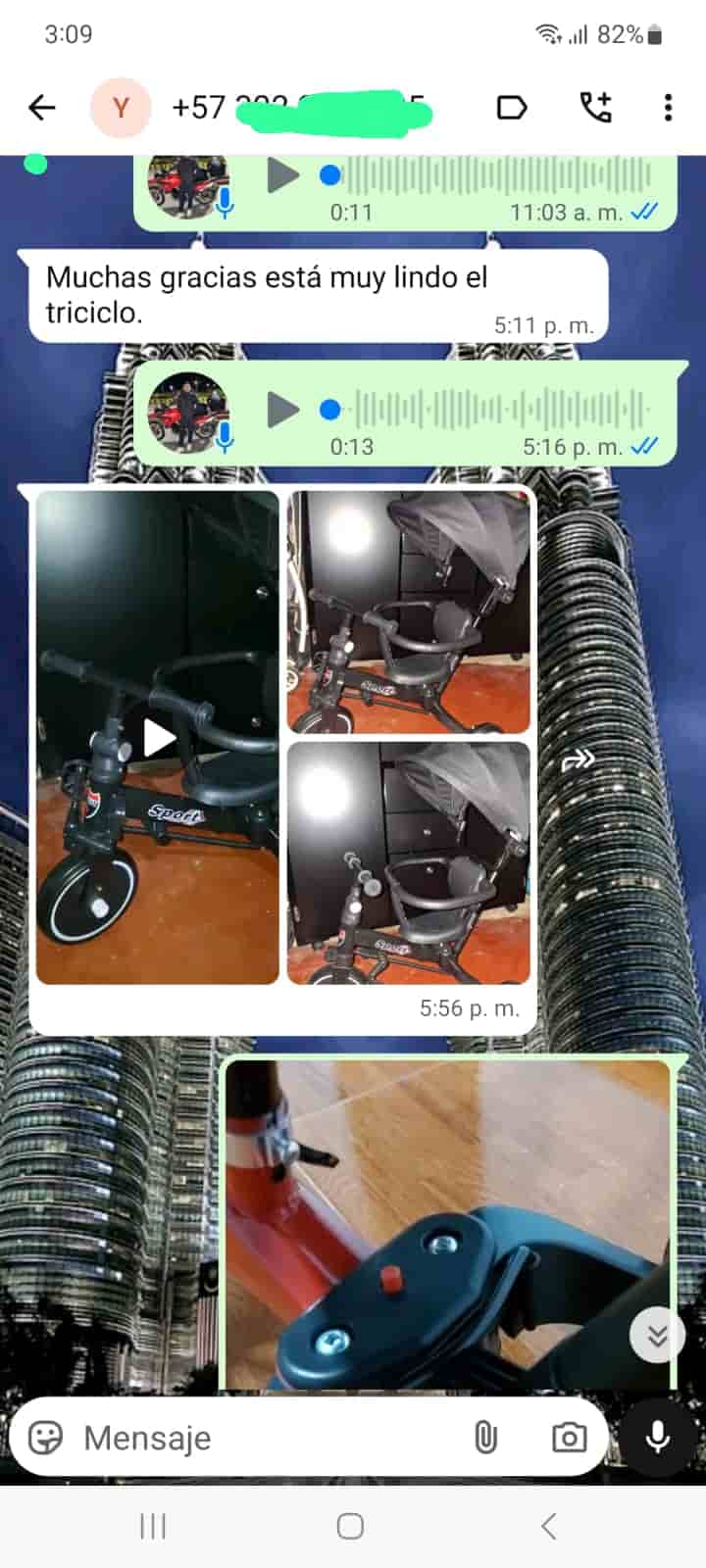Open the sent close-up photo
This screenshot has width=706, height=1568.
(448, 1225)
